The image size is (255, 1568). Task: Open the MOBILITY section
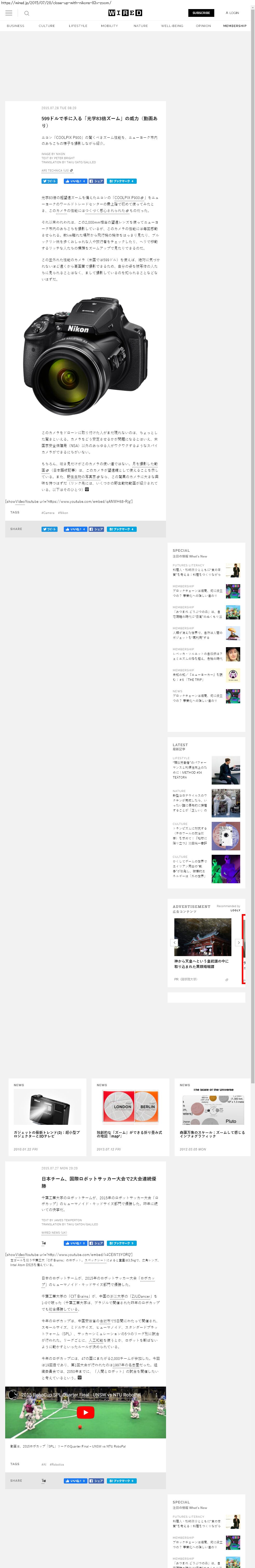click(109, 26)
